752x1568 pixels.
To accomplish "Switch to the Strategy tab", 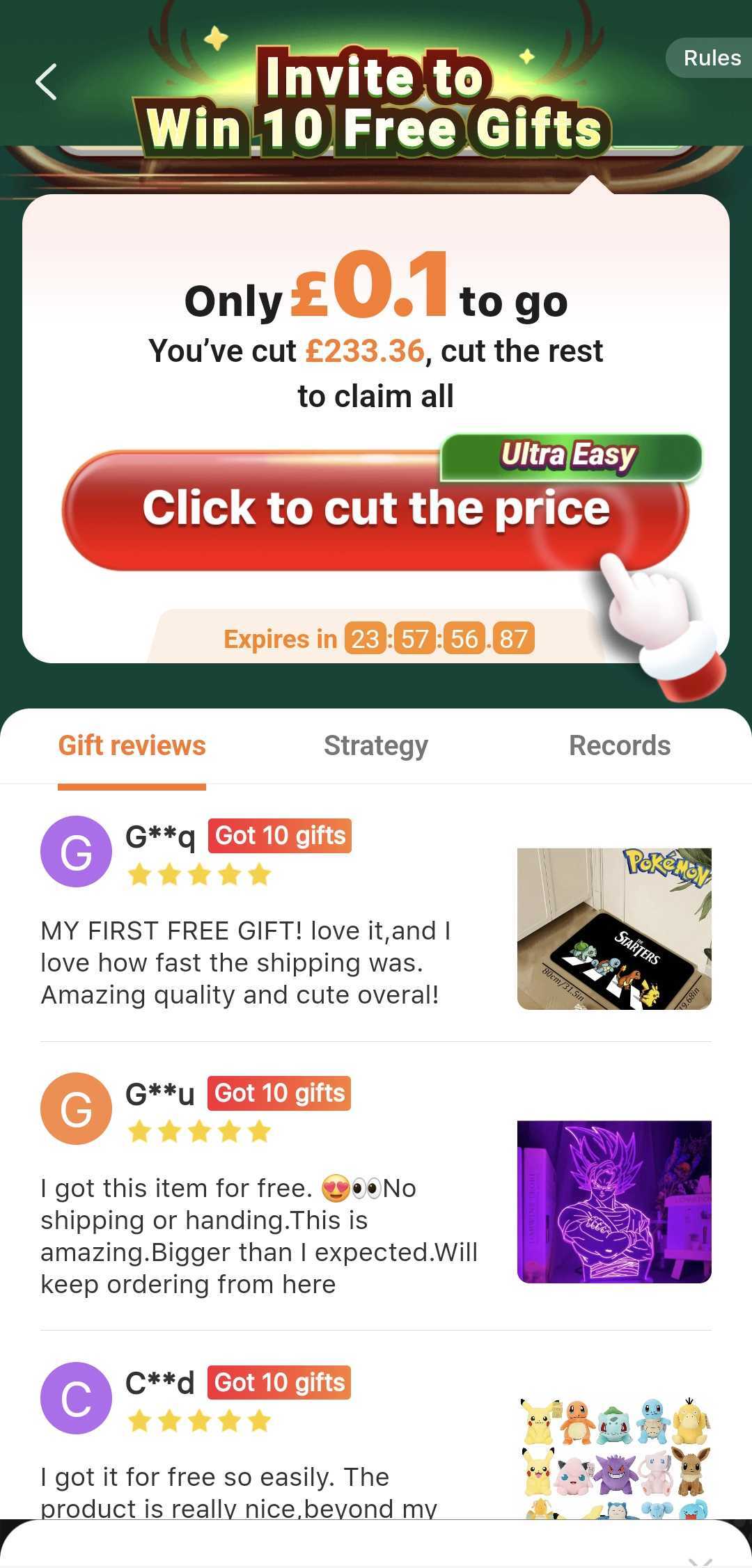I will point(375,745).
